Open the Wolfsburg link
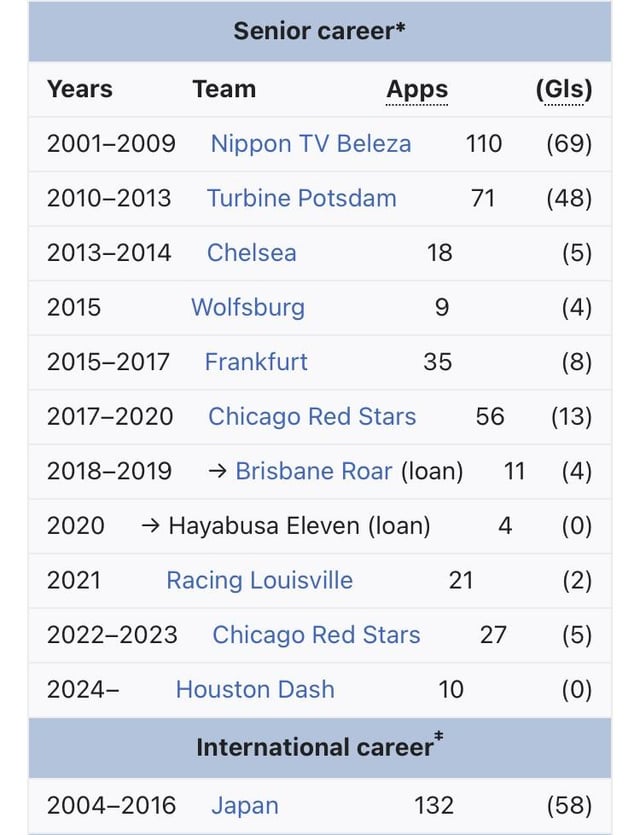Image resolution: width=640 pixels, height=835 pixels. point(248,307)
